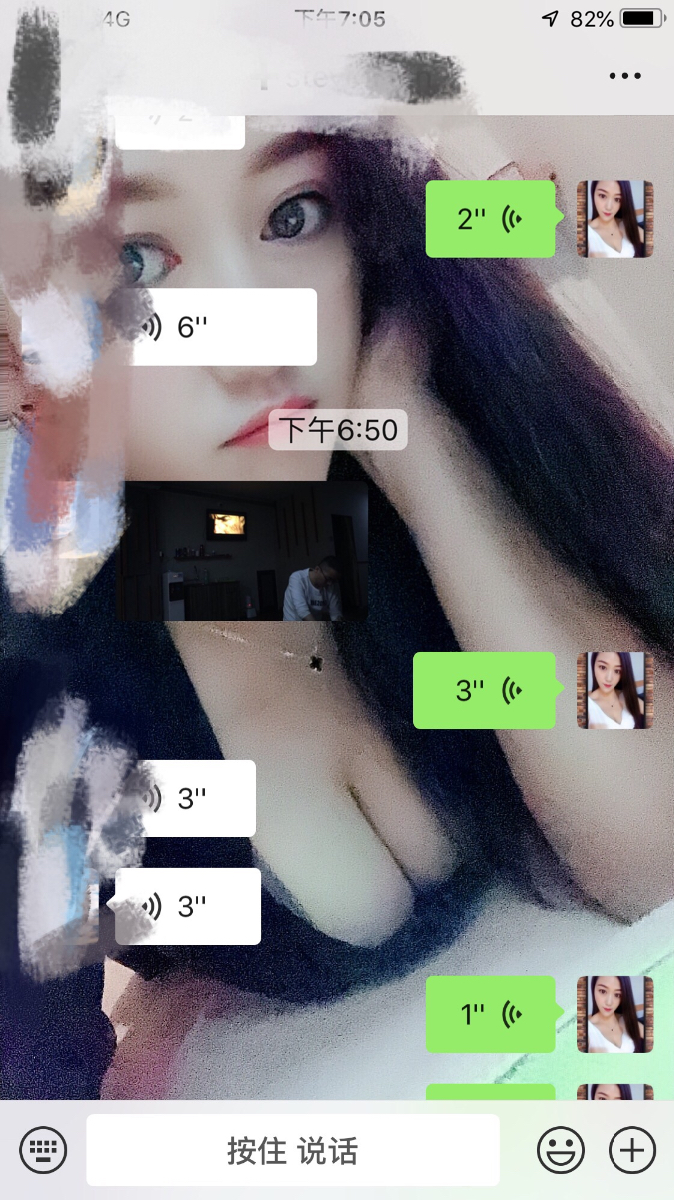Screen dimensions: 674x1200
Task: Play the sent 3-second voice message
Action: (x=484, y=690)
